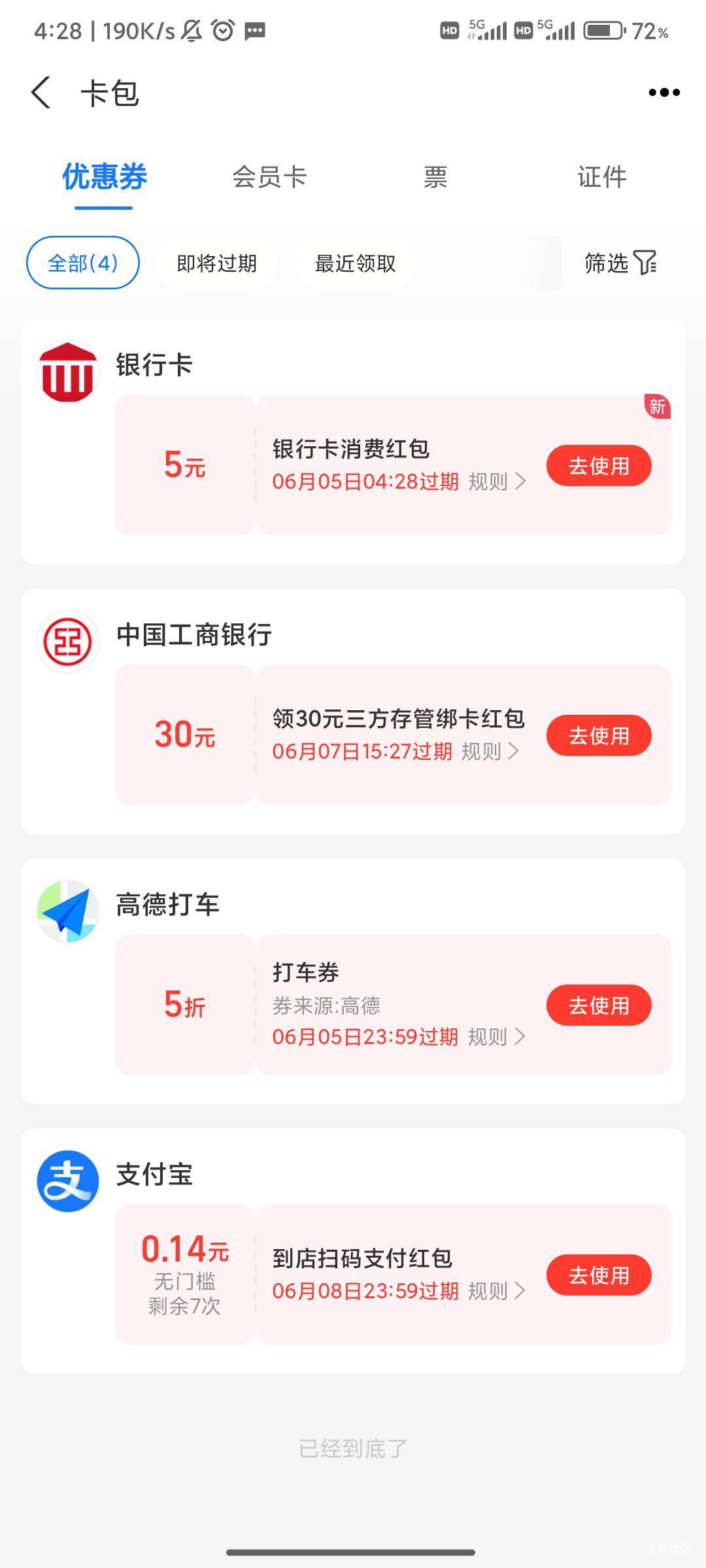Image resolution: width=706 pixels, height=1568 pixels.
Task: View 规则 for 领30元三方存管绑卡红包
Action: point(490,751)
